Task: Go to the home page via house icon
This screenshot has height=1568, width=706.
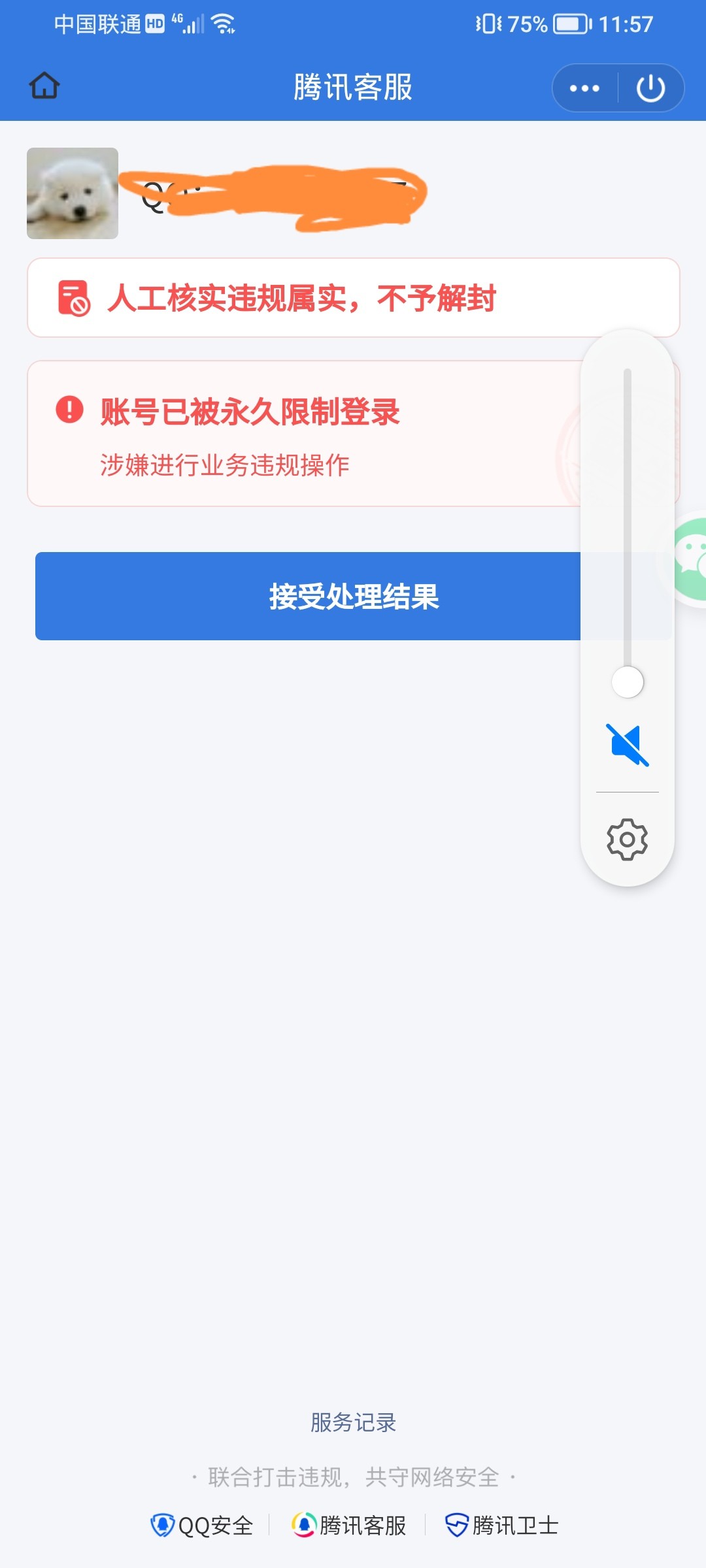Action: (44, 86)
